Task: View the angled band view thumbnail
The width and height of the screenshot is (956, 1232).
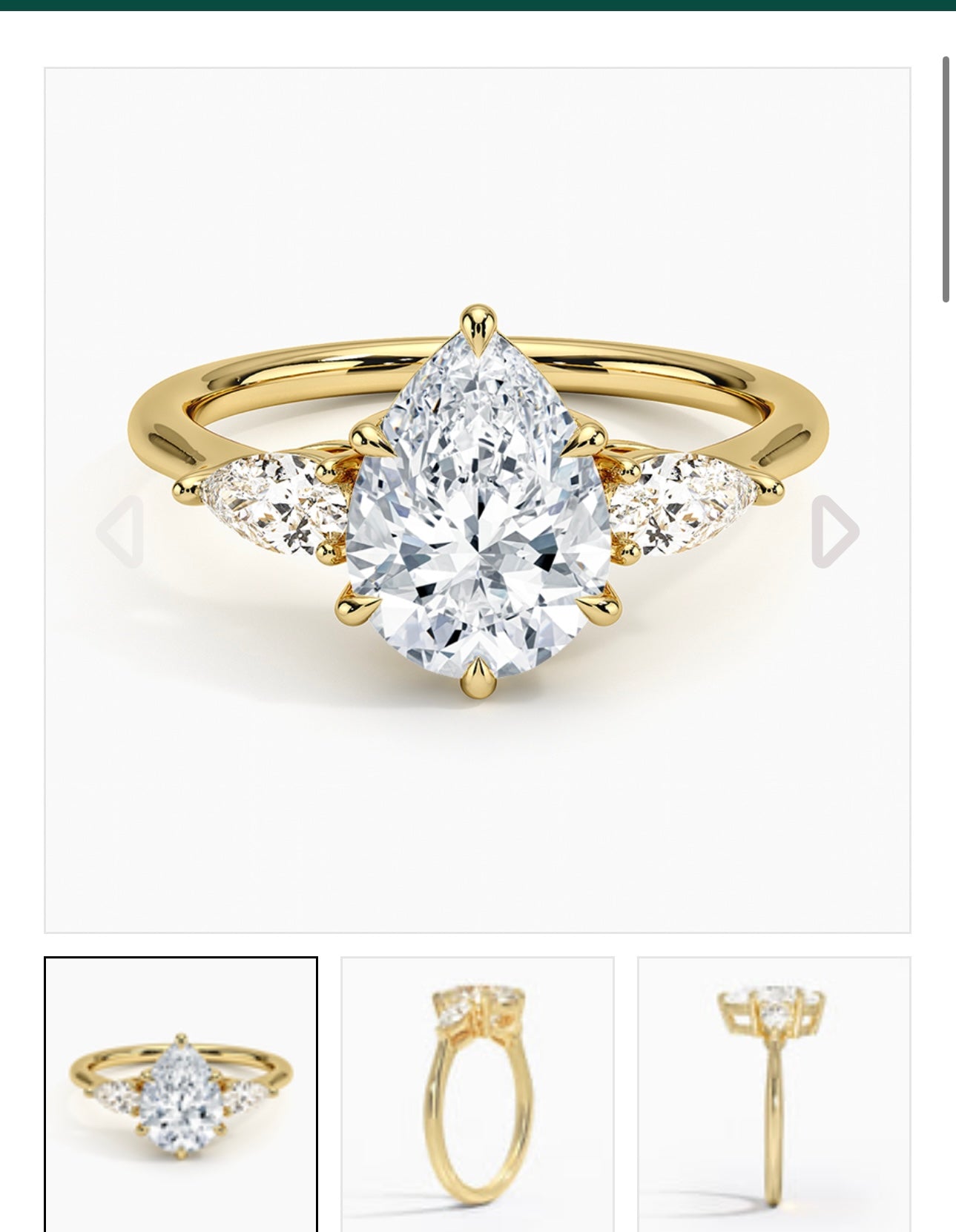Action: tap(477, 1094)
